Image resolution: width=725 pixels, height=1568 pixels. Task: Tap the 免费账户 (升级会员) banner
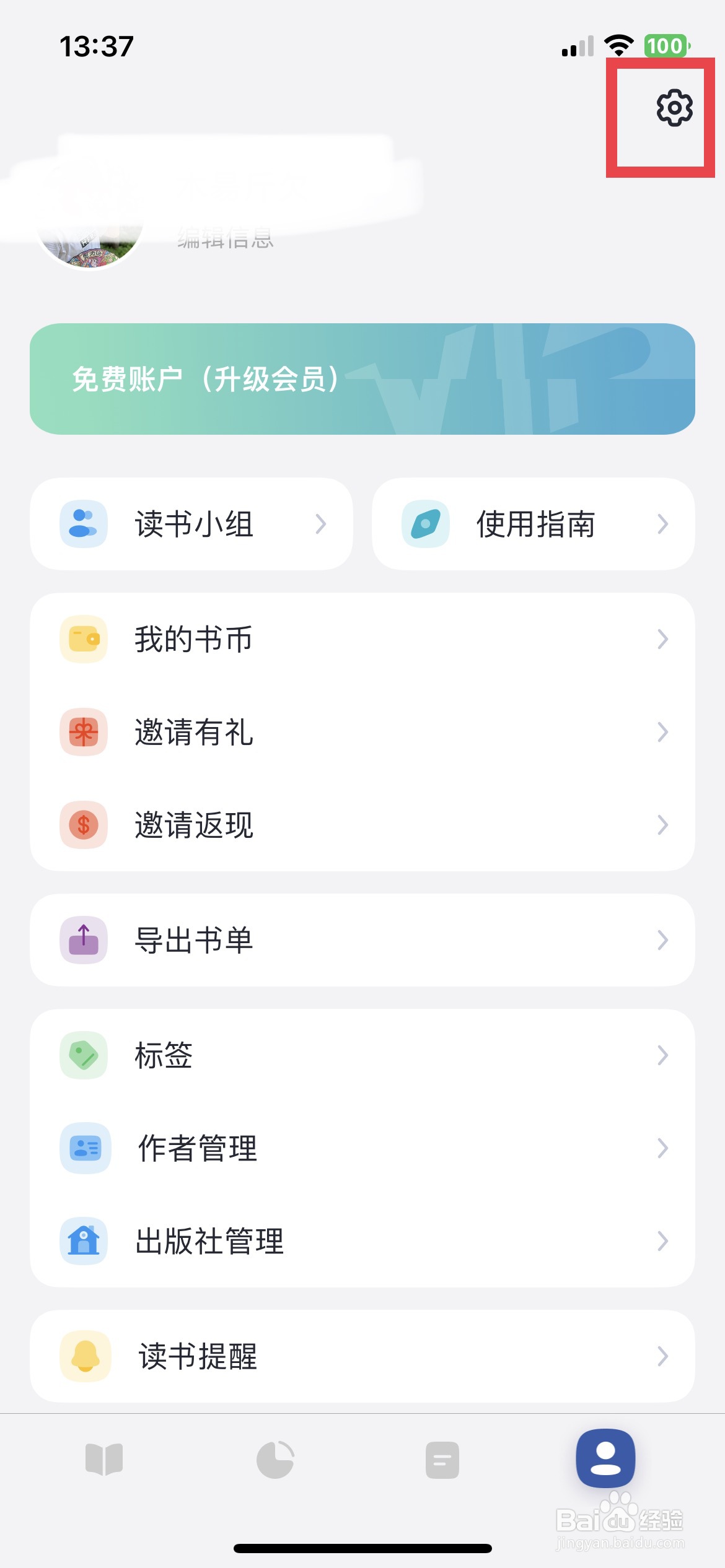362,379
